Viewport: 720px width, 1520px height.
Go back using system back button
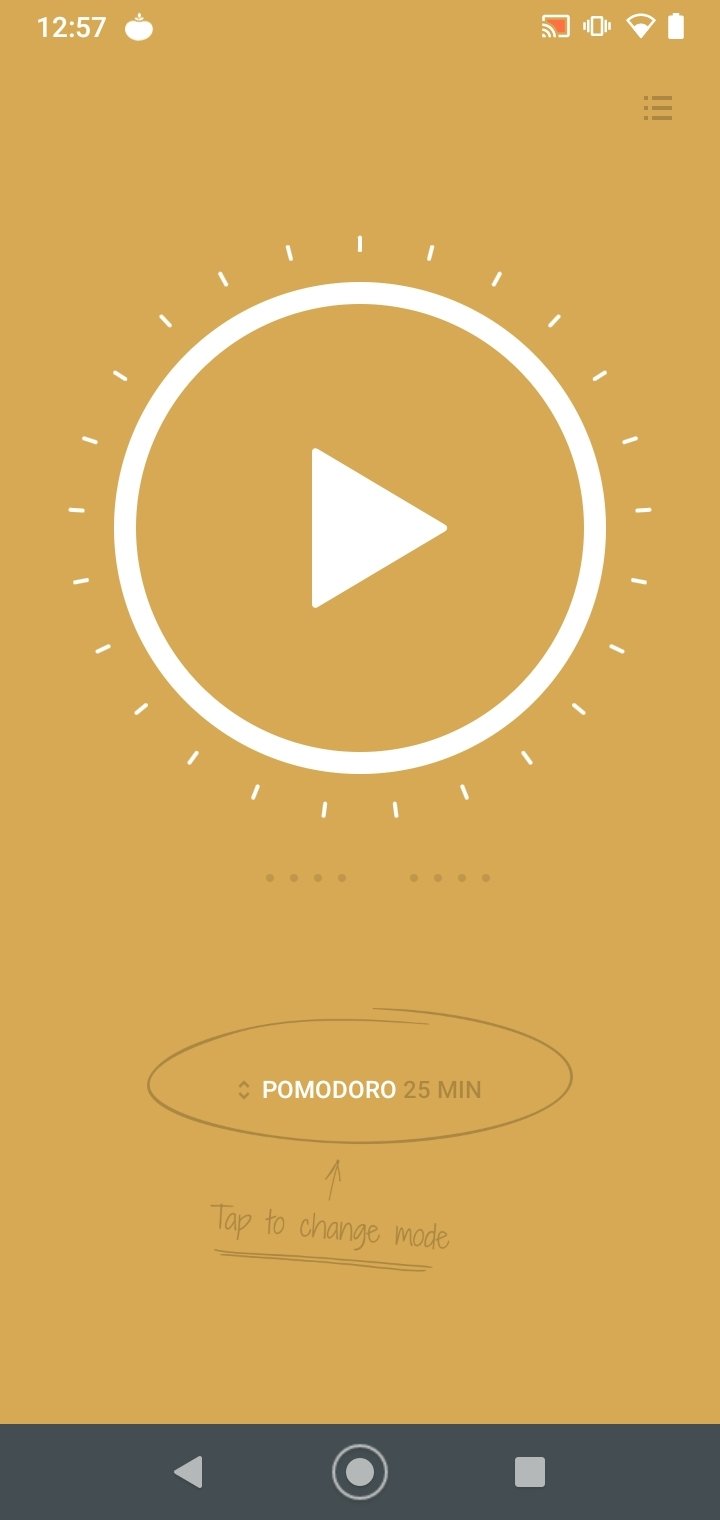tap(188, 1472)
